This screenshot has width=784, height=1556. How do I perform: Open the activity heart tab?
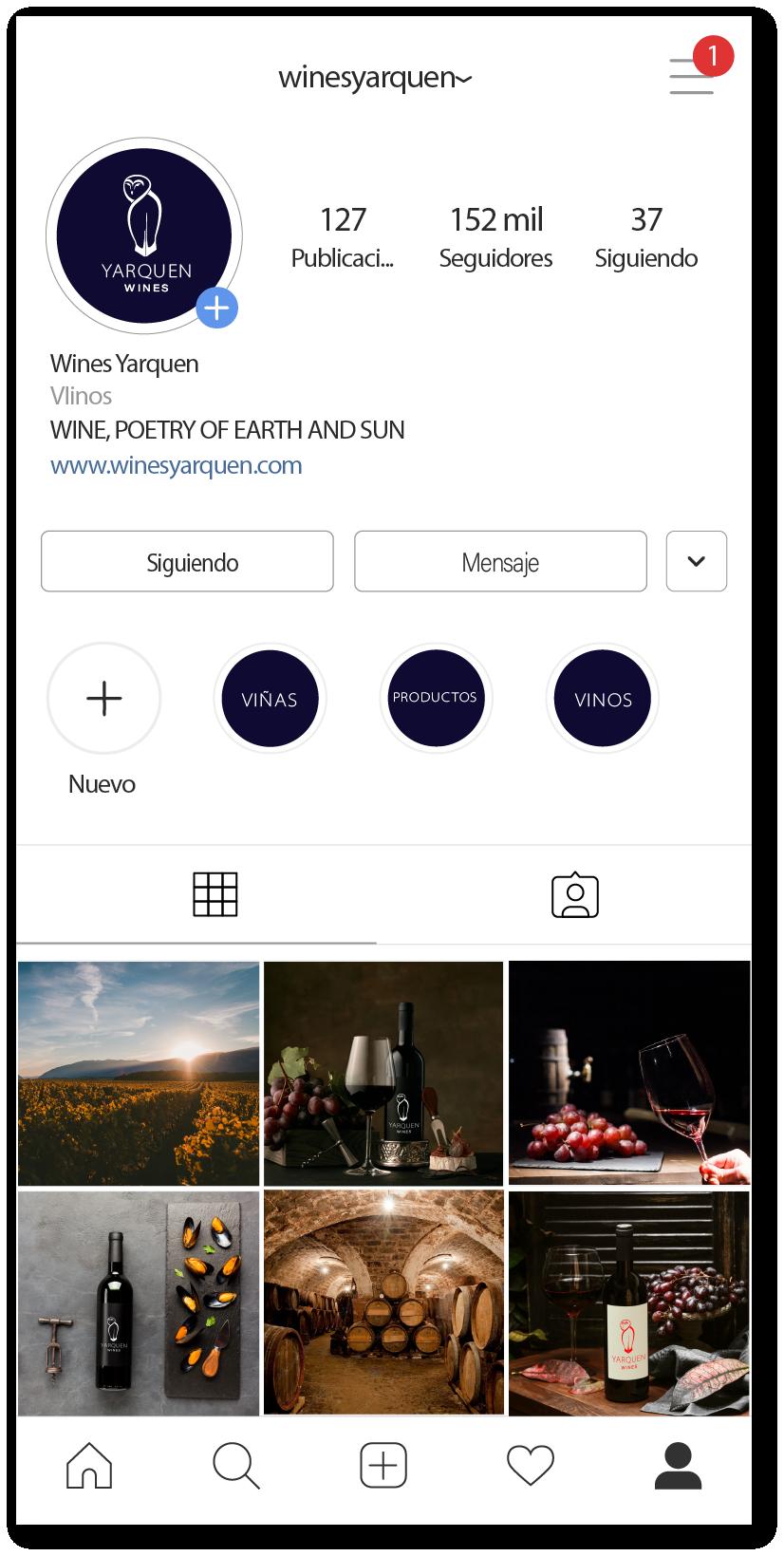click(x=531, y=1466)
